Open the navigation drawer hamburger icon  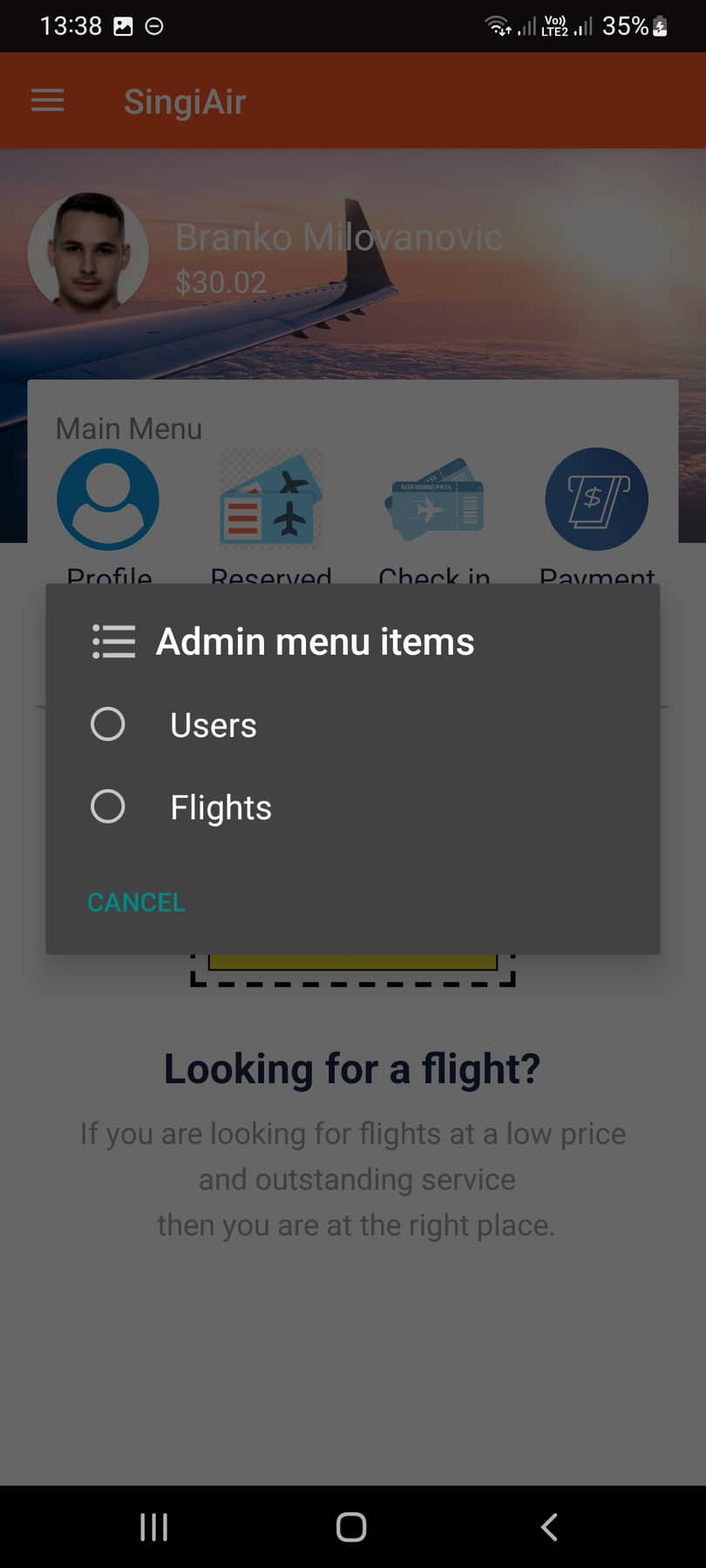47,99
